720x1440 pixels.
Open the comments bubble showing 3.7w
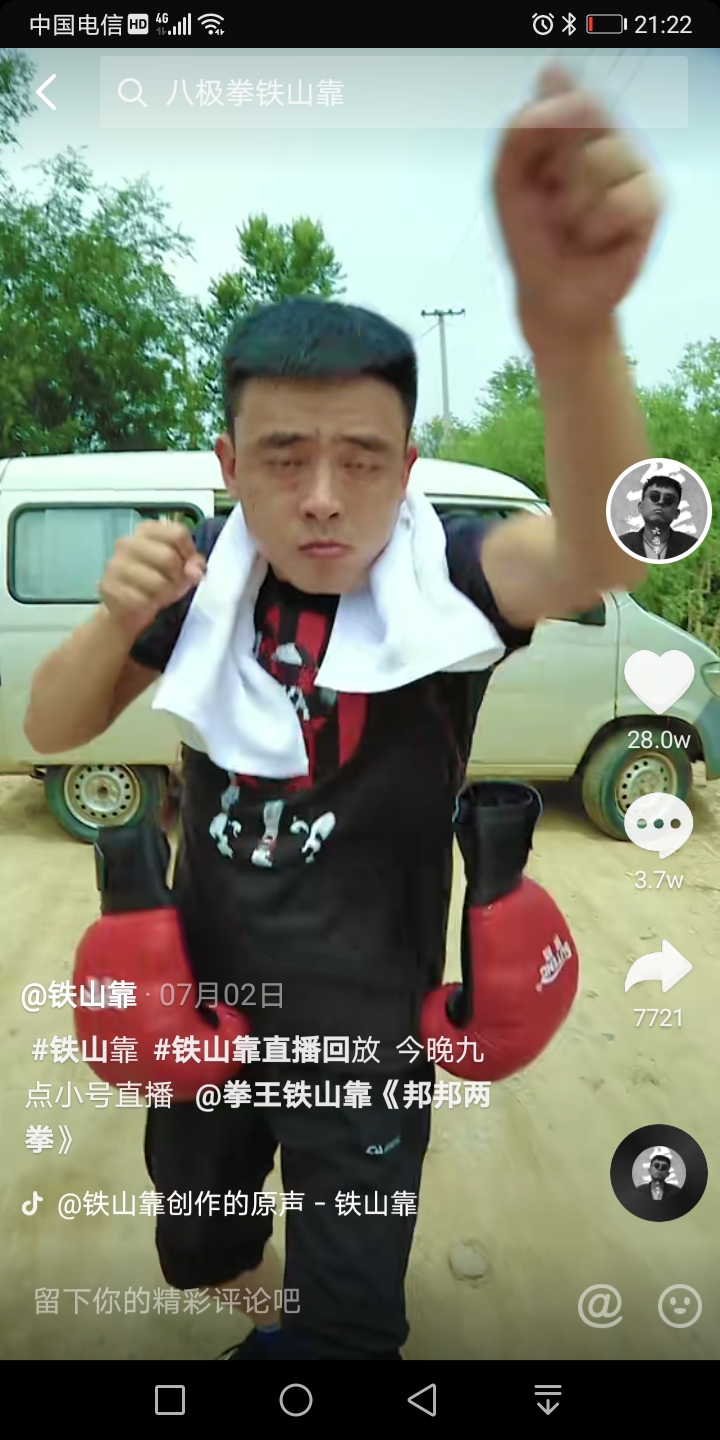pos(658,826)
